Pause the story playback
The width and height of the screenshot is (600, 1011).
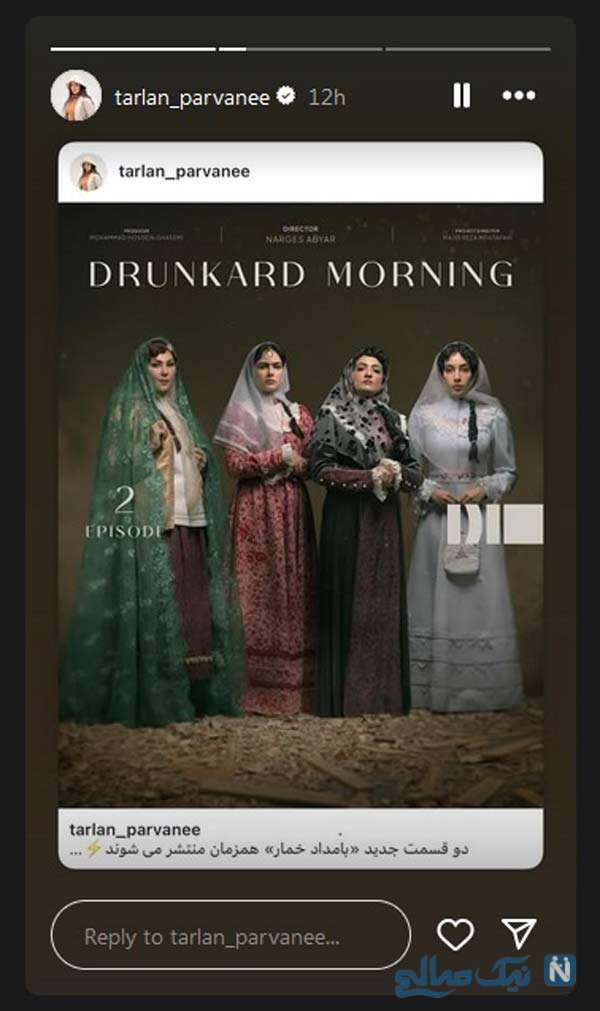coord(461,95)
